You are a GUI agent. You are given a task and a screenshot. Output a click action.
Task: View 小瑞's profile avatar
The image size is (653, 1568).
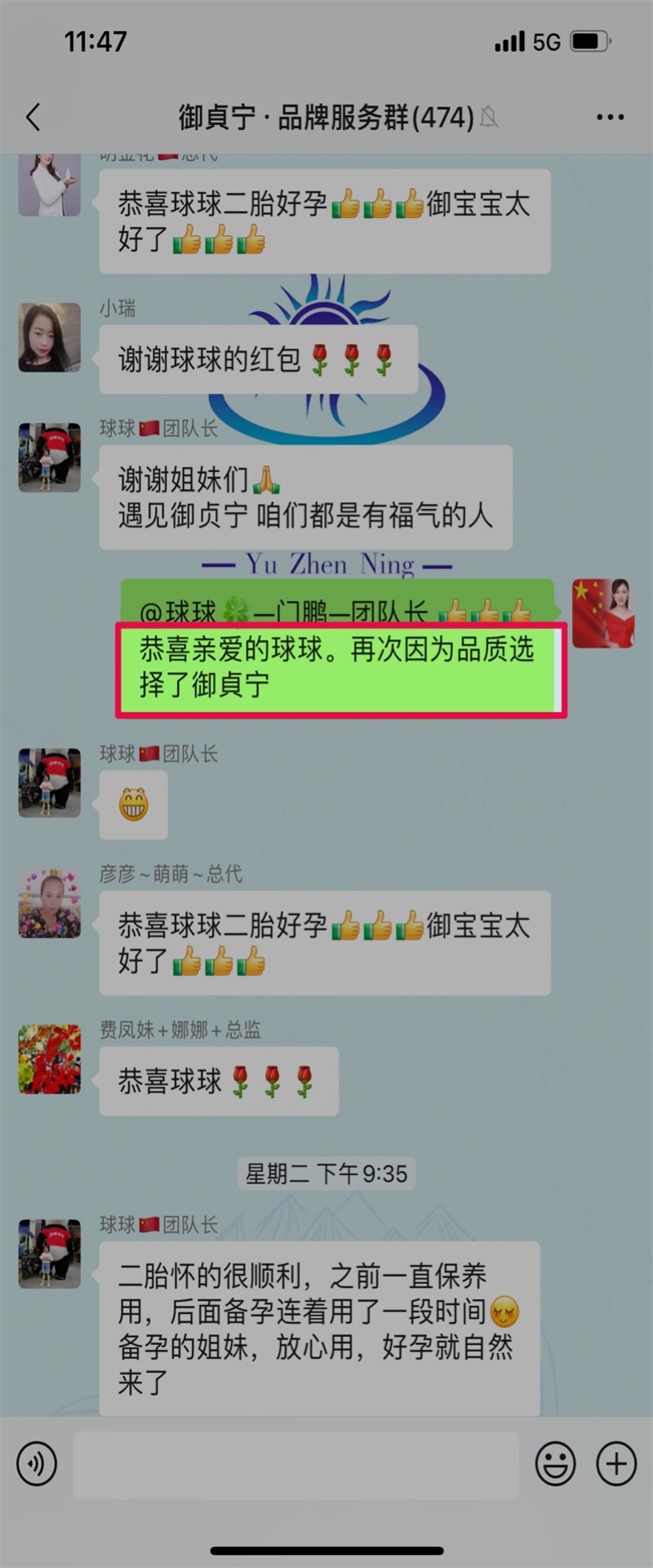[x=50, y=337]
